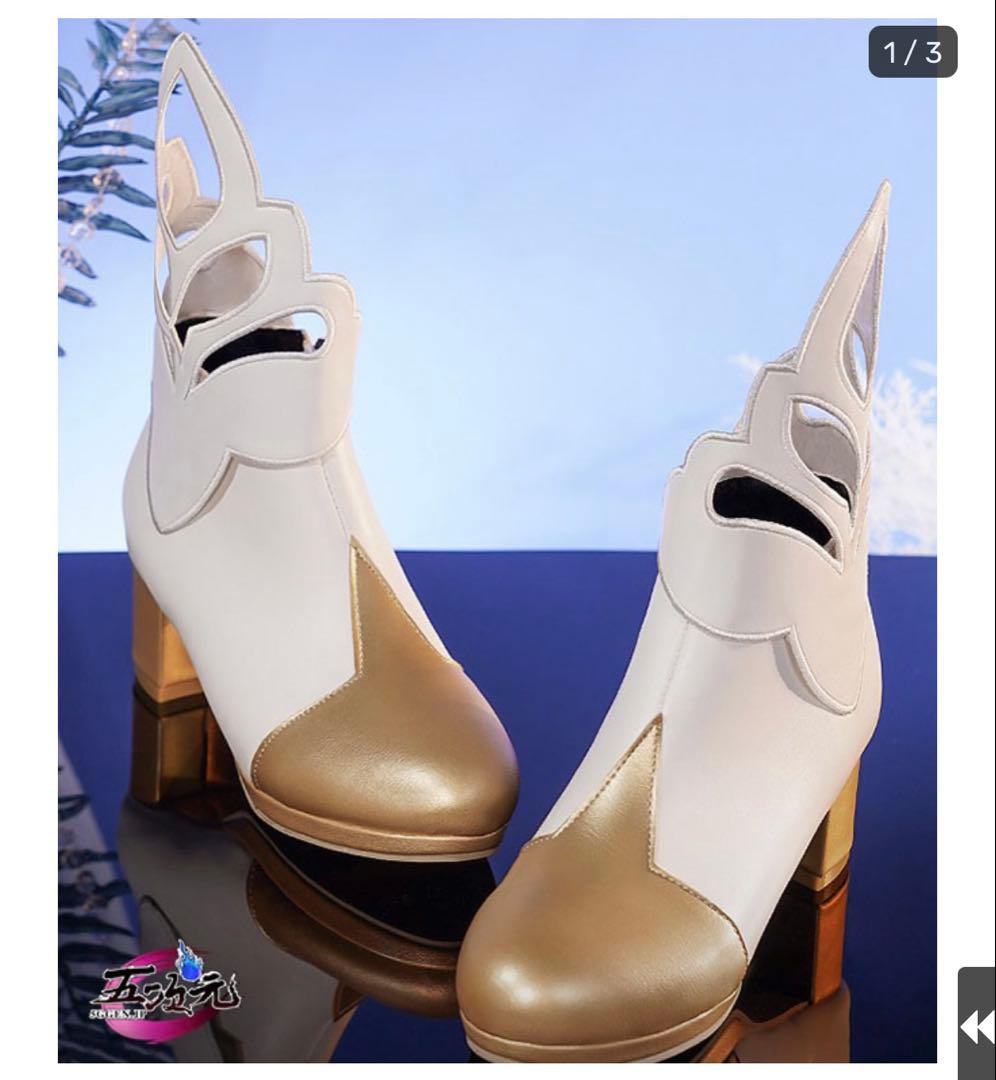Expand the double-arrow side panel handle
The image size is (996, 1080).
(977, 1027)
